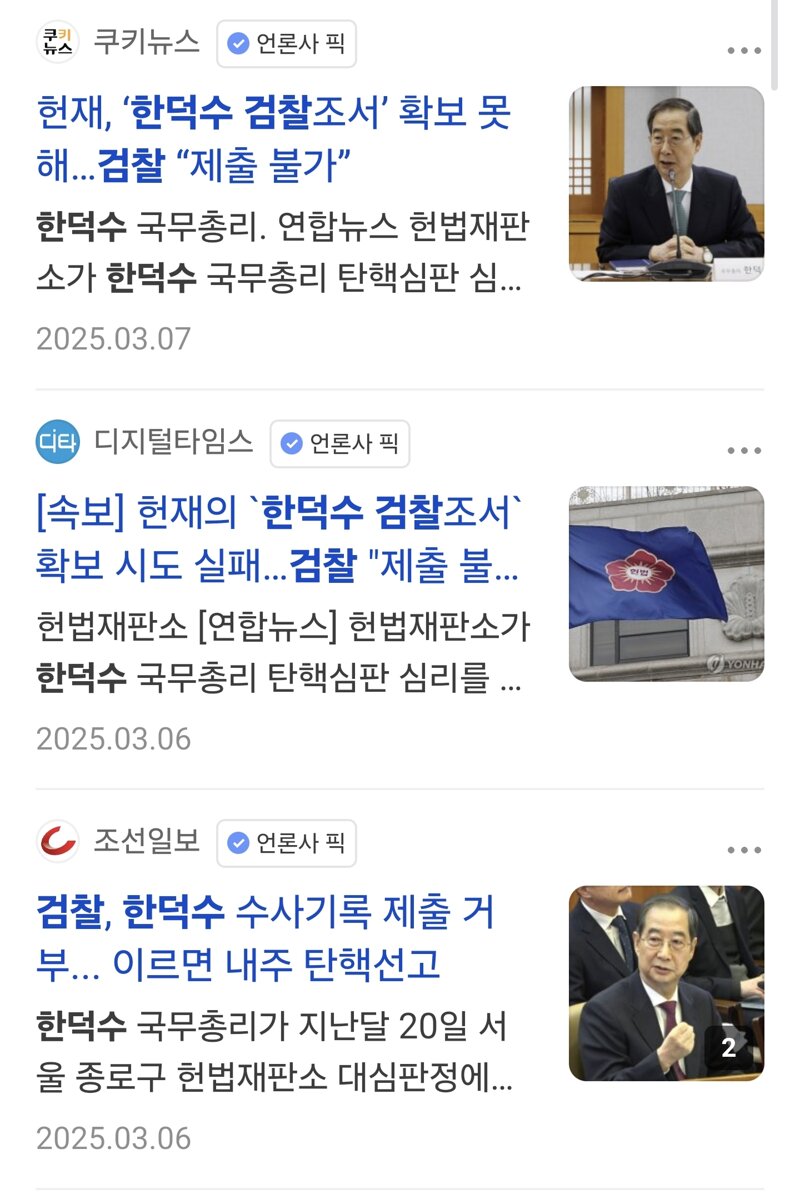Open 조선일보 article thumbnail with 2 photos
800x1199 pixels.
[x=666, y=983]
